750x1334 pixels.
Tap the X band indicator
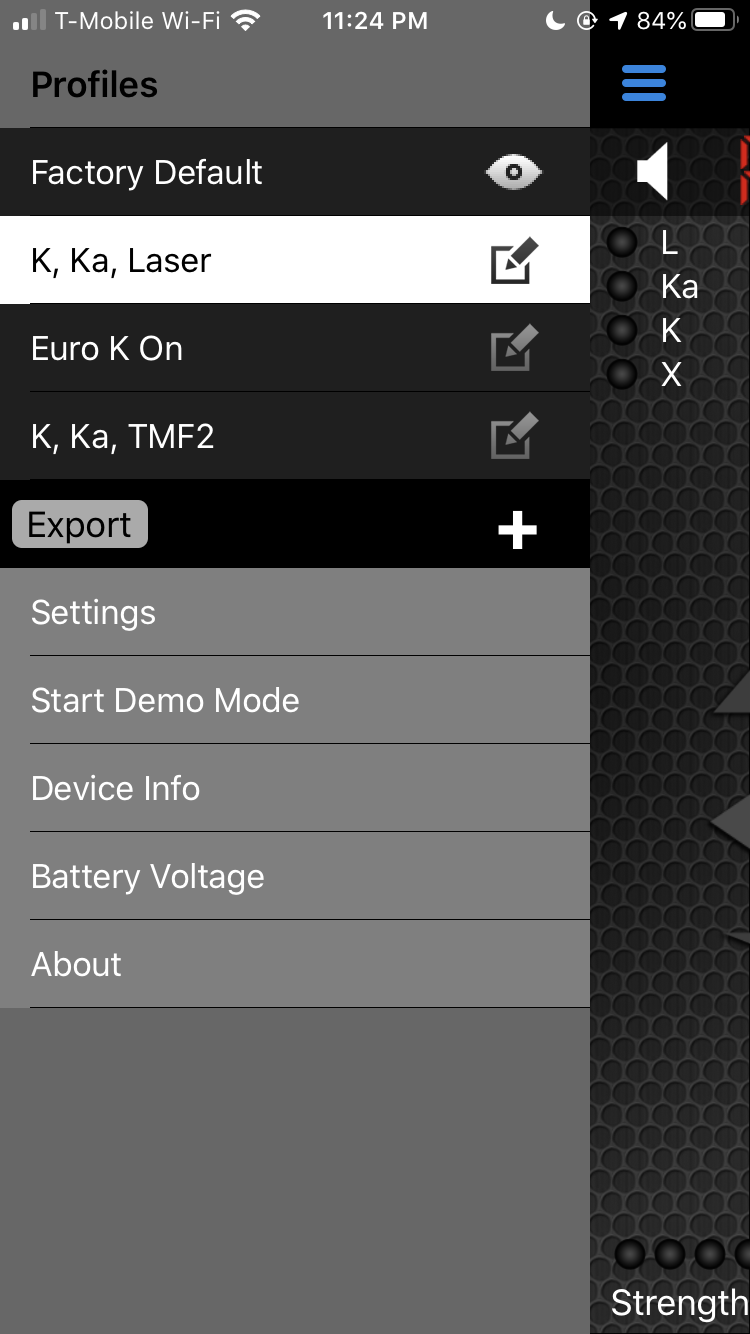coord(622,374)
